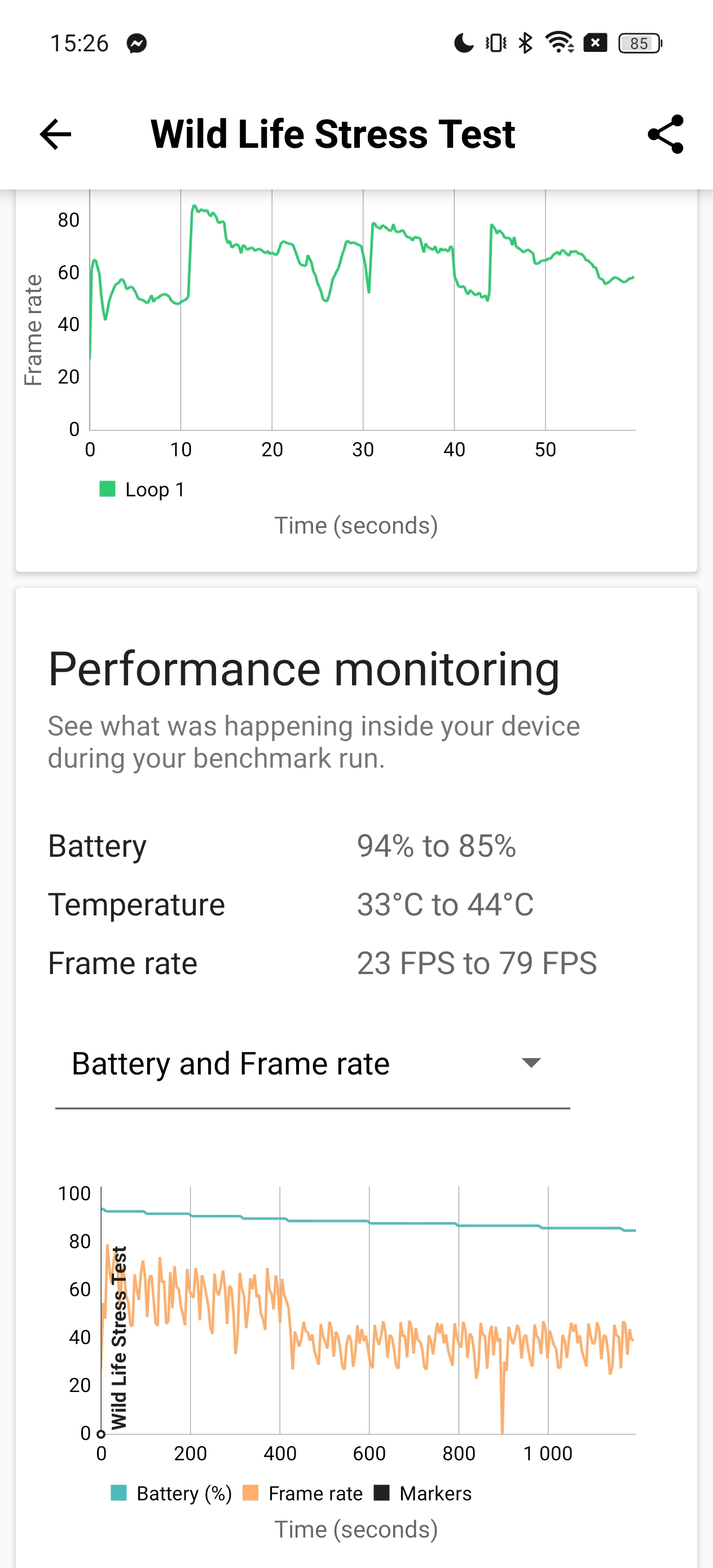Go back using the arrow
713x1568 pixels.
tap(55, 134)
